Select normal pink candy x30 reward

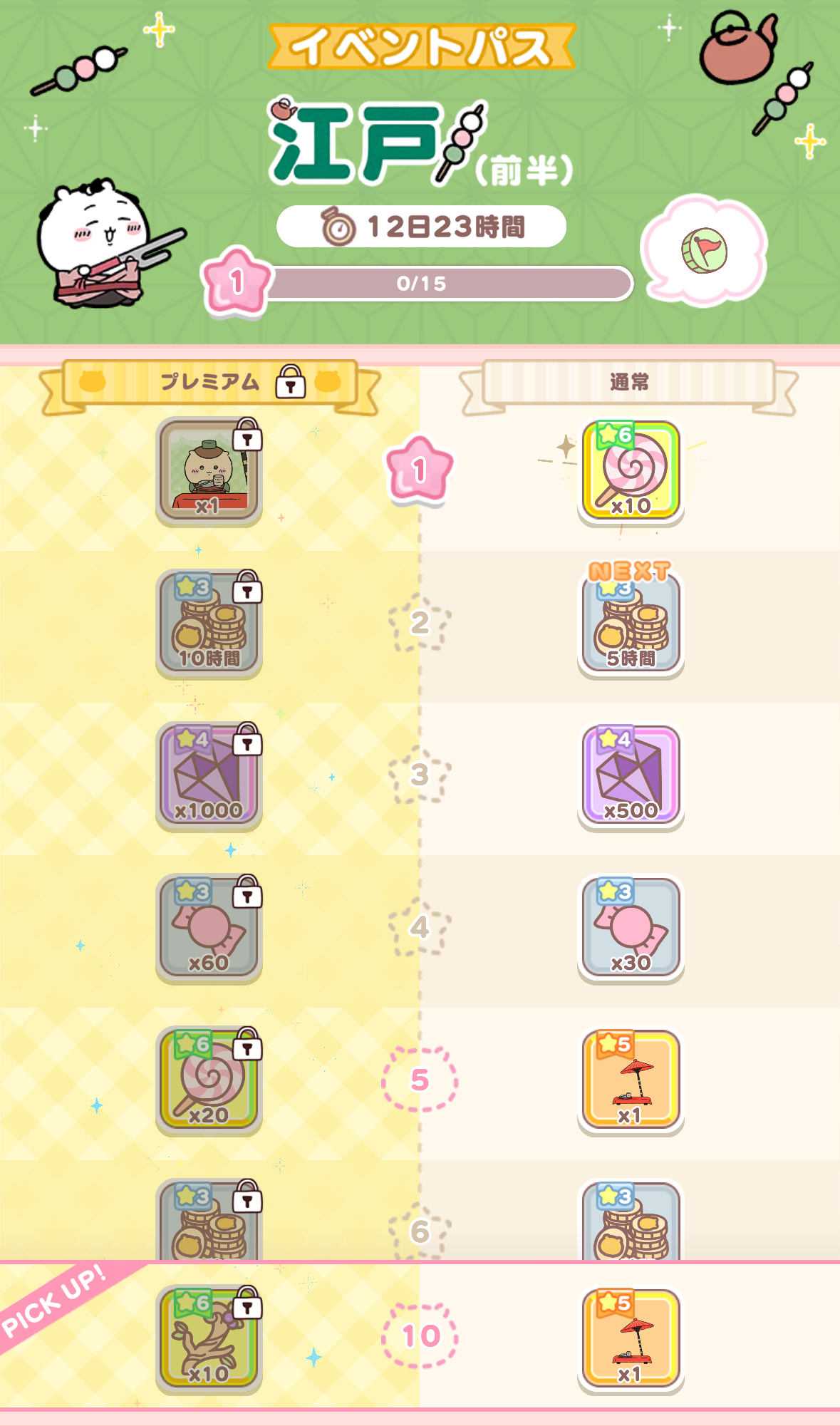click(631, 928)
